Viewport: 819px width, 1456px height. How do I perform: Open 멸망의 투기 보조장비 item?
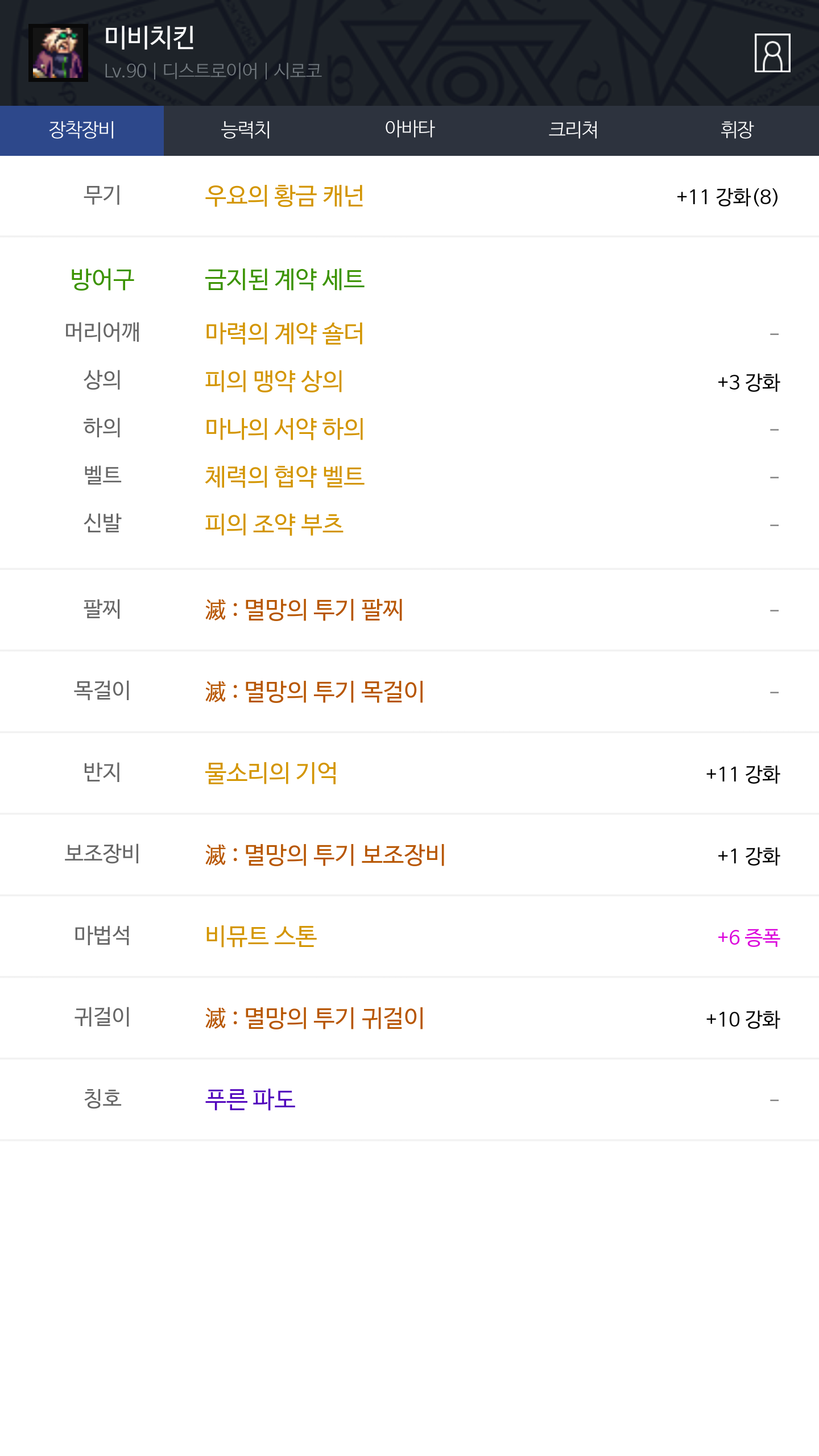tap(325, 855)
